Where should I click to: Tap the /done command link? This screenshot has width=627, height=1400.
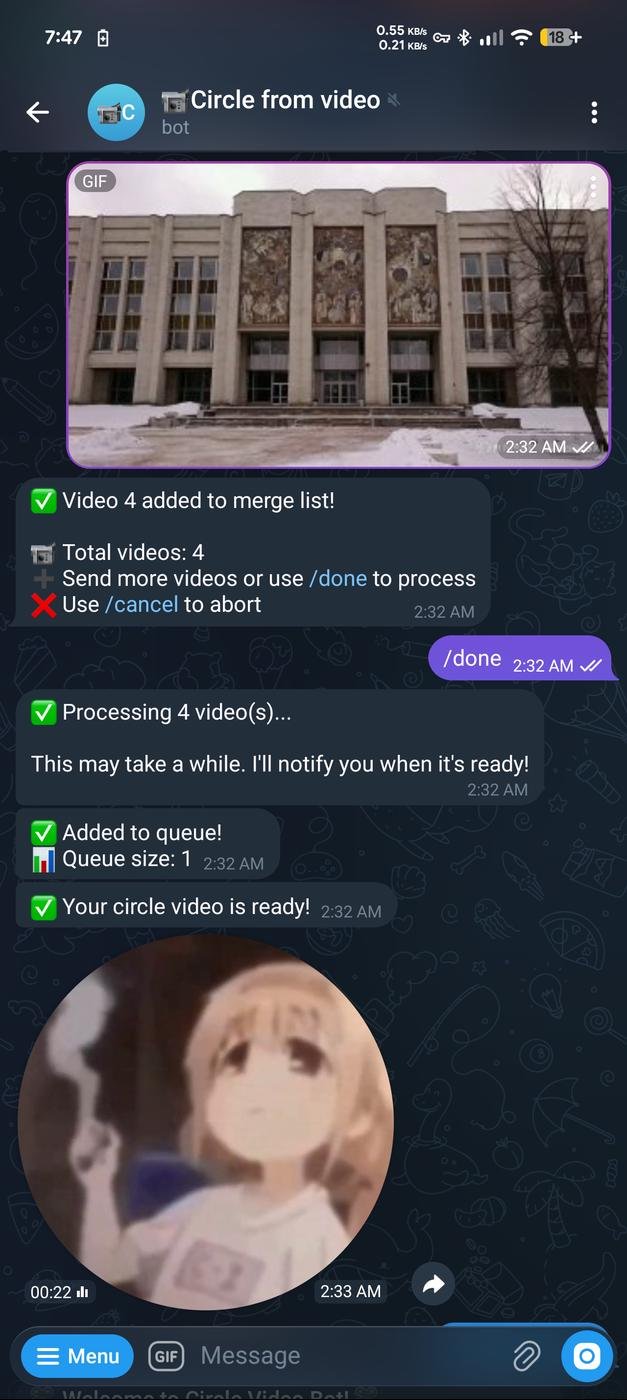[x=338, y=578]
